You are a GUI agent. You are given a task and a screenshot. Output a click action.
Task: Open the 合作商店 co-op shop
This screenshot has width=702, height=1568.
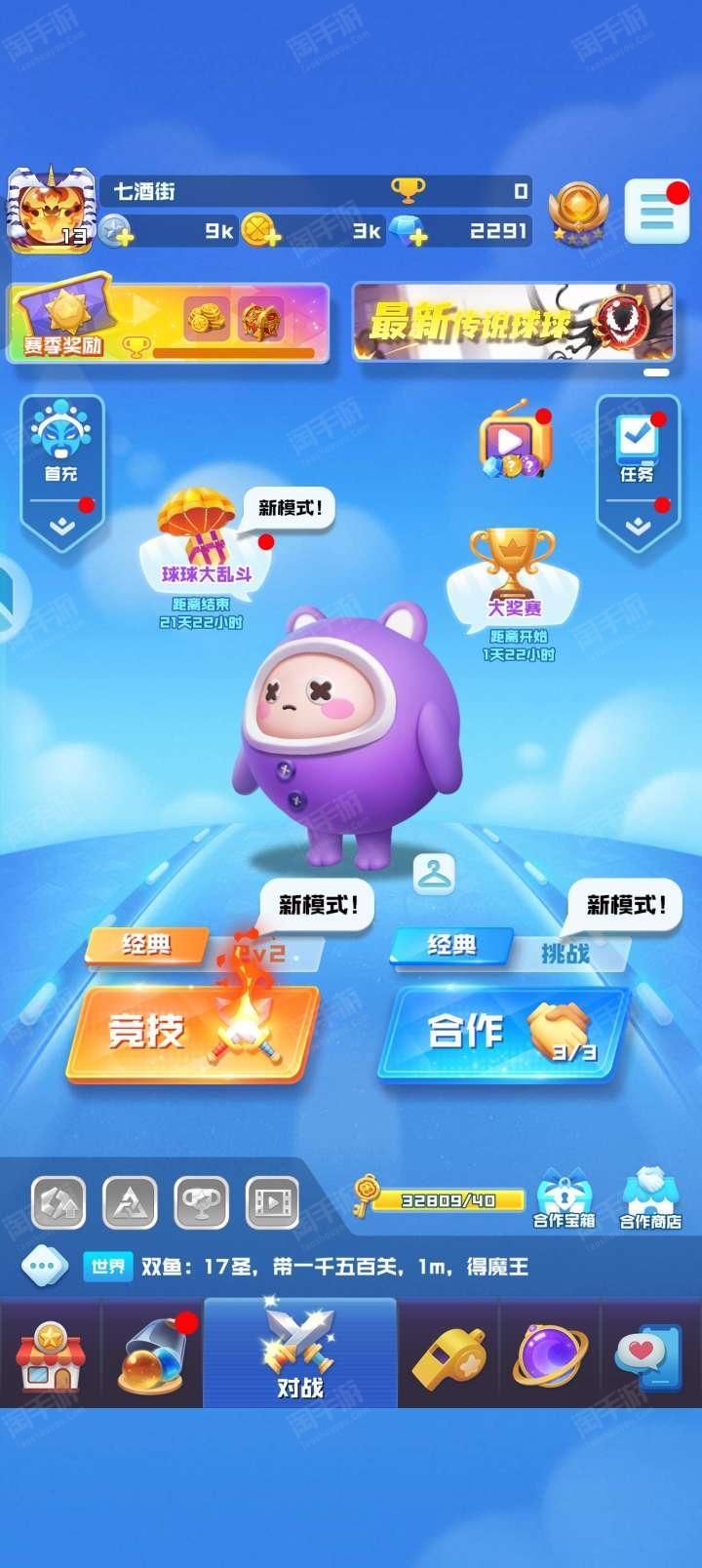[x=650, y=1199]
